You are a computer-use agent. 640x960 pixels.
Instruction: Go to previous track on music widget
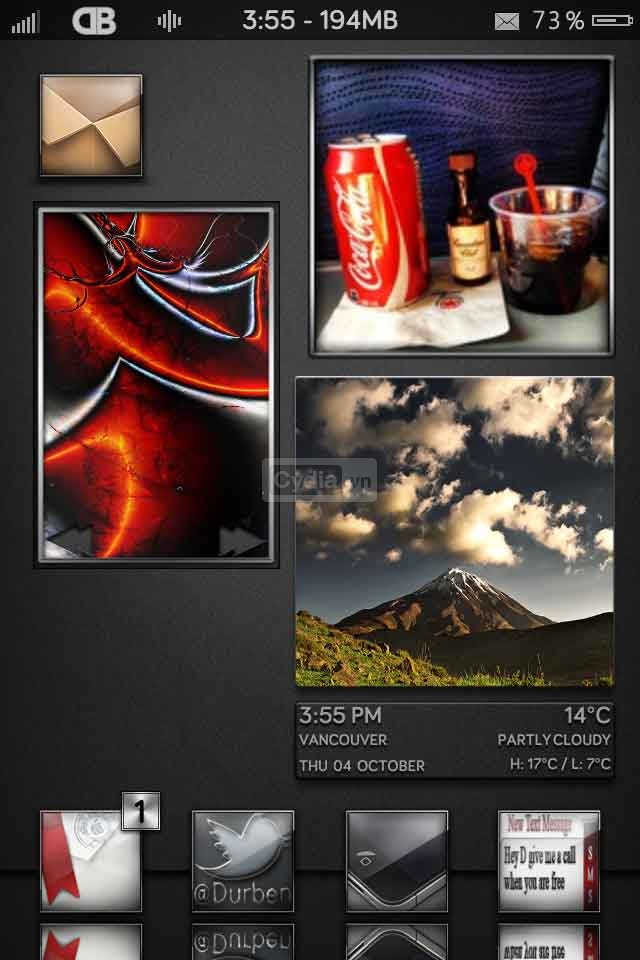70,541
